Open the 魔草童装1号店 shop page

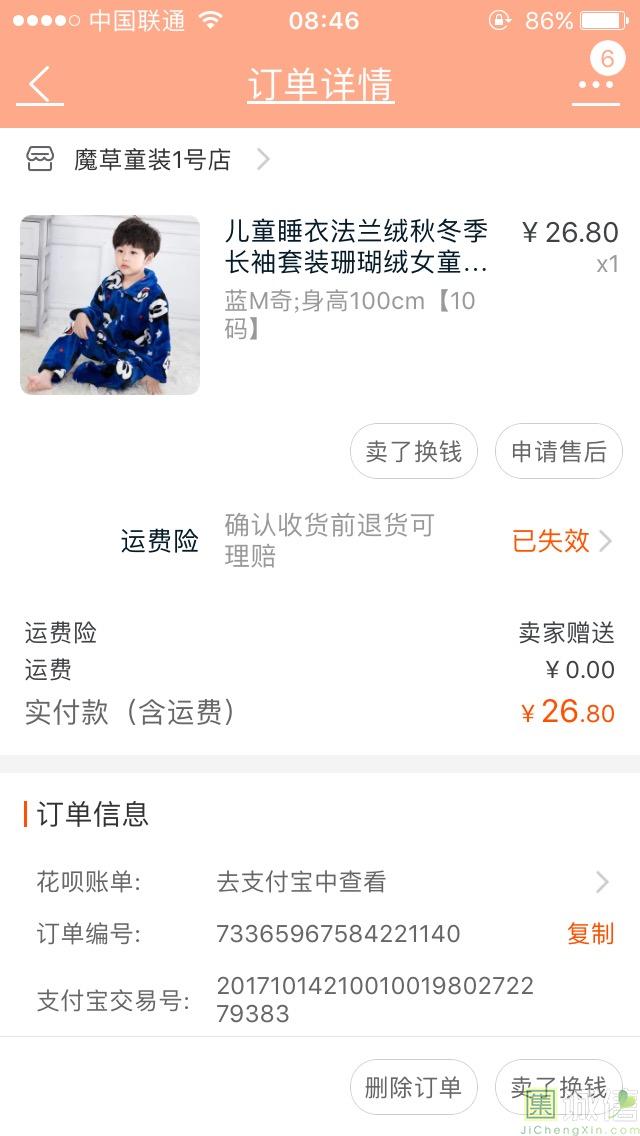tap(148, 159)
